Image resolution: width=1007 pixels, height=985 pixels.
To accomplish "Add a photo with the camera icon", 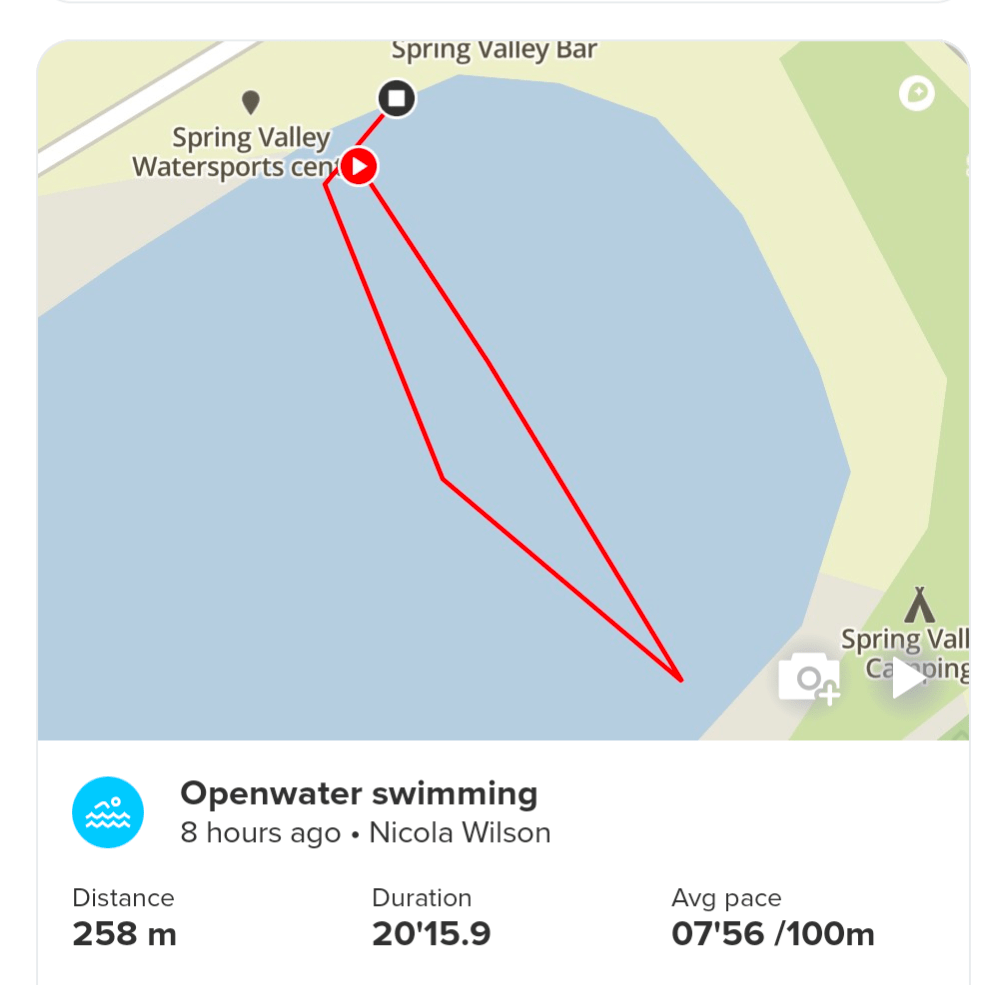I will tap(809, 679).
